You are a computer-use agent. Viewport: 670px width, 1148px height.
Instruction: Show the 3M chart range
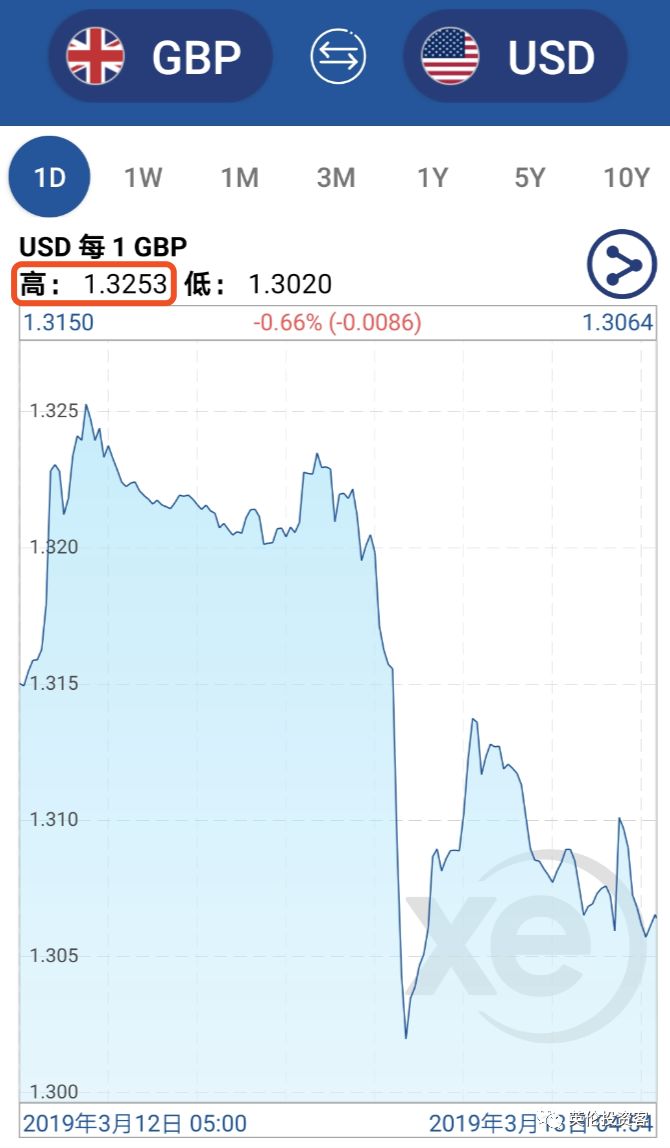pos(336,177)
